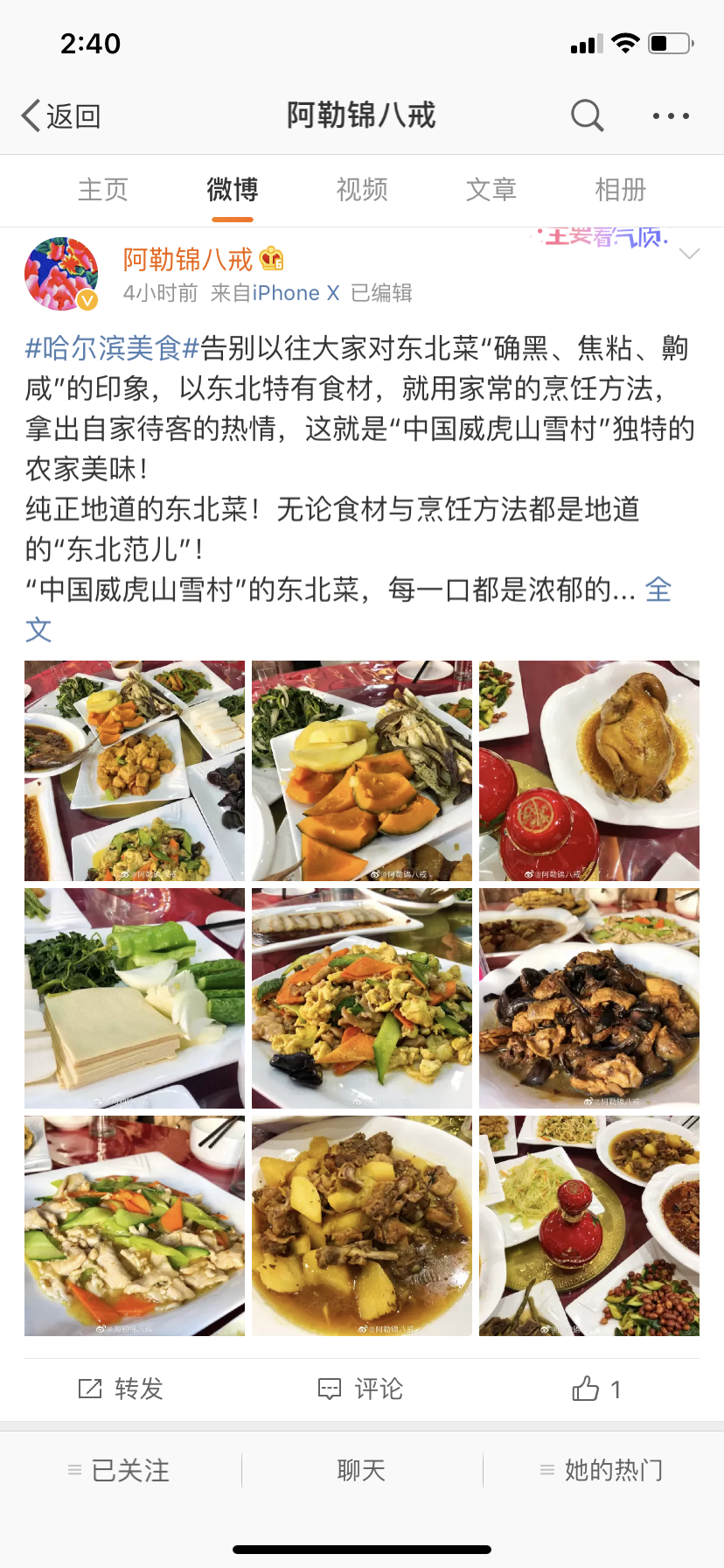Repost this post with 转发
The height and width of the screenshot is (1568, 724).
pos(121,1389)
